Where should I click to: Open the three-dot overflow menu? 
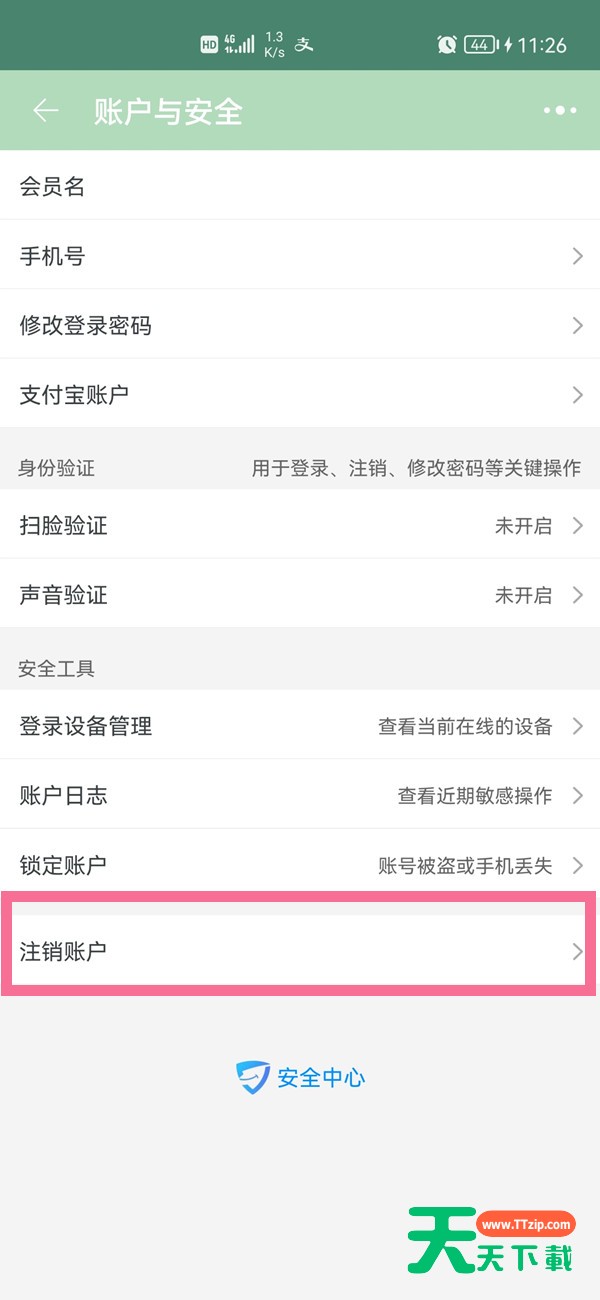[x=560, y=111]
